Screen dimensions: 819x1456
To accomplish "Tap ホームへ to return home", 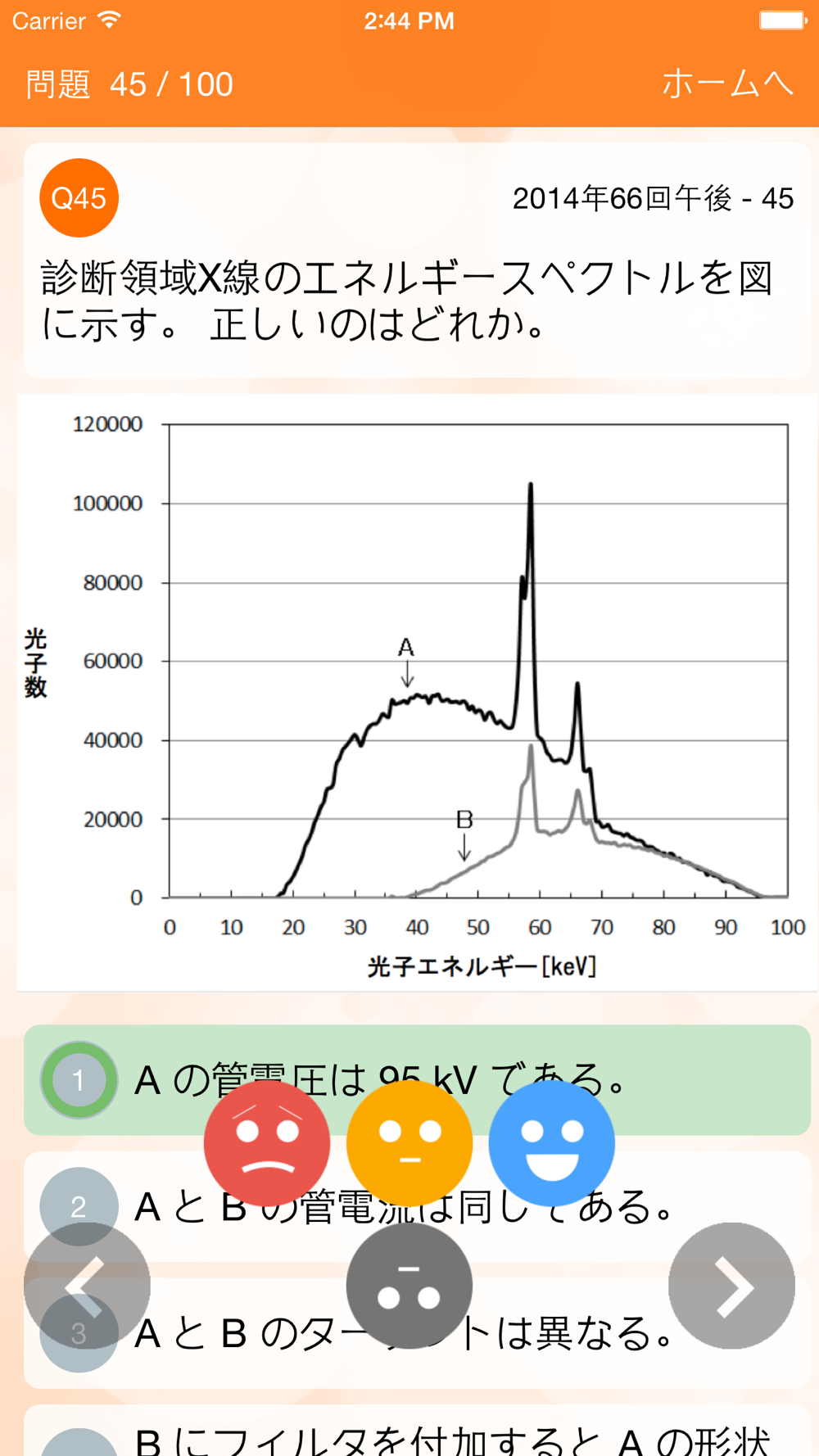I will [727, 84].
